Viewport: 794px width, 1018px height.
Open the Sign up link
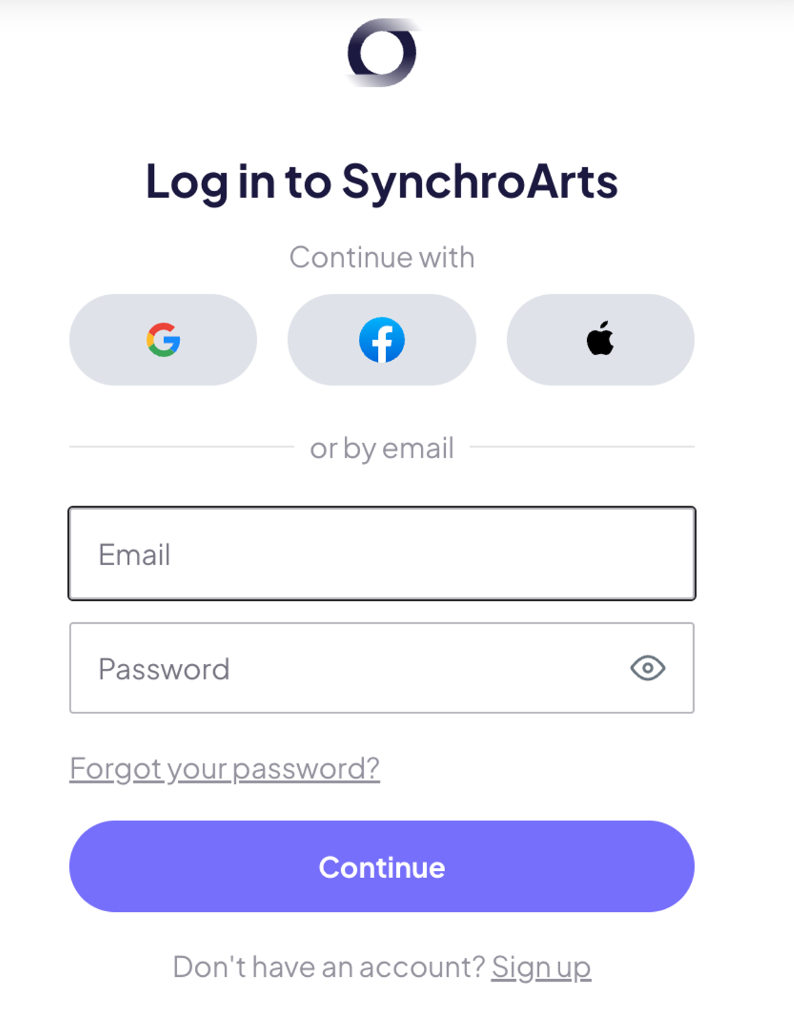[541, 967]
